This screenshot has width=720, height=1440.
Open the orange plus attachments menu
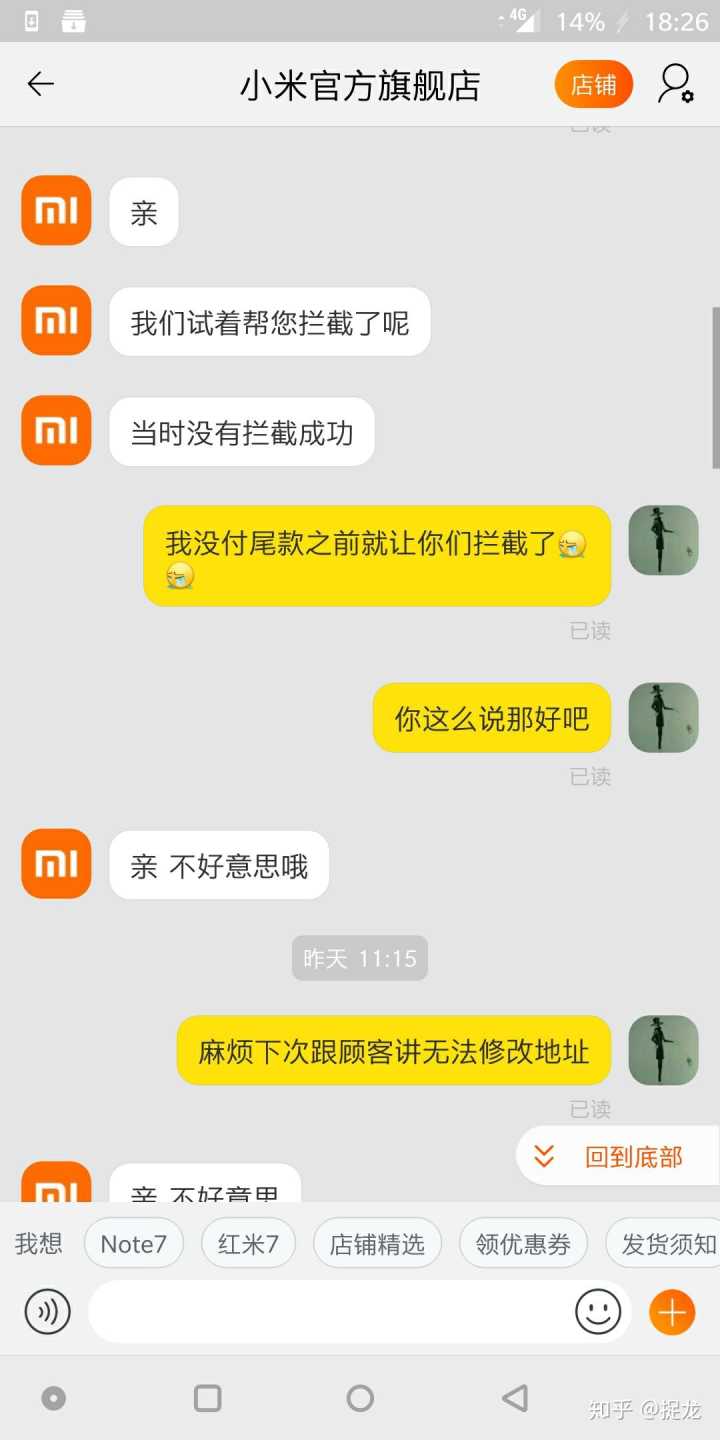click(x=672, y=1312)
